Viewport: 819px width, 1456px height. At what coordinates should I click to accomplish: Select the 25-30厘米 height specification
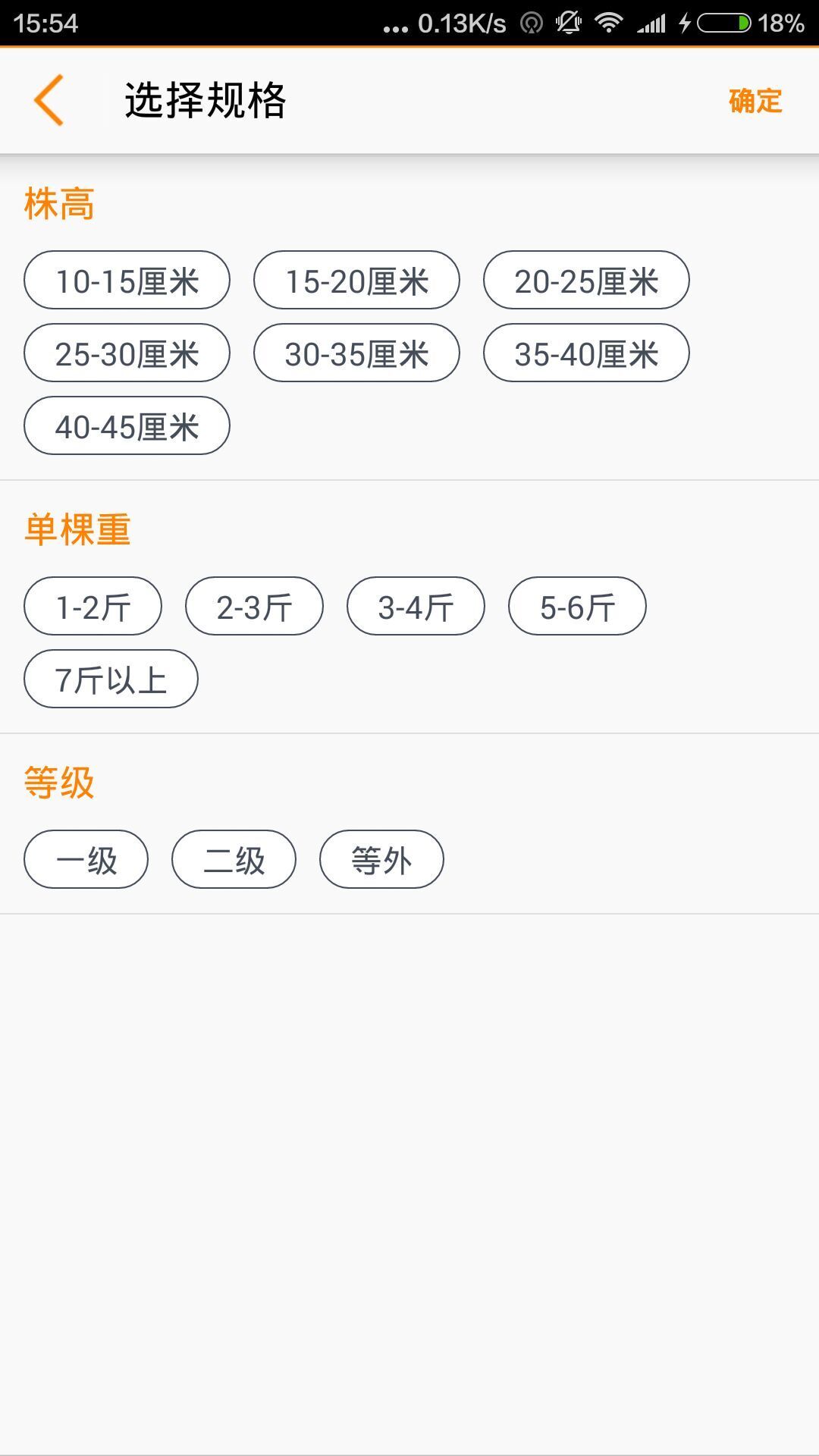[x=126, y=353]
